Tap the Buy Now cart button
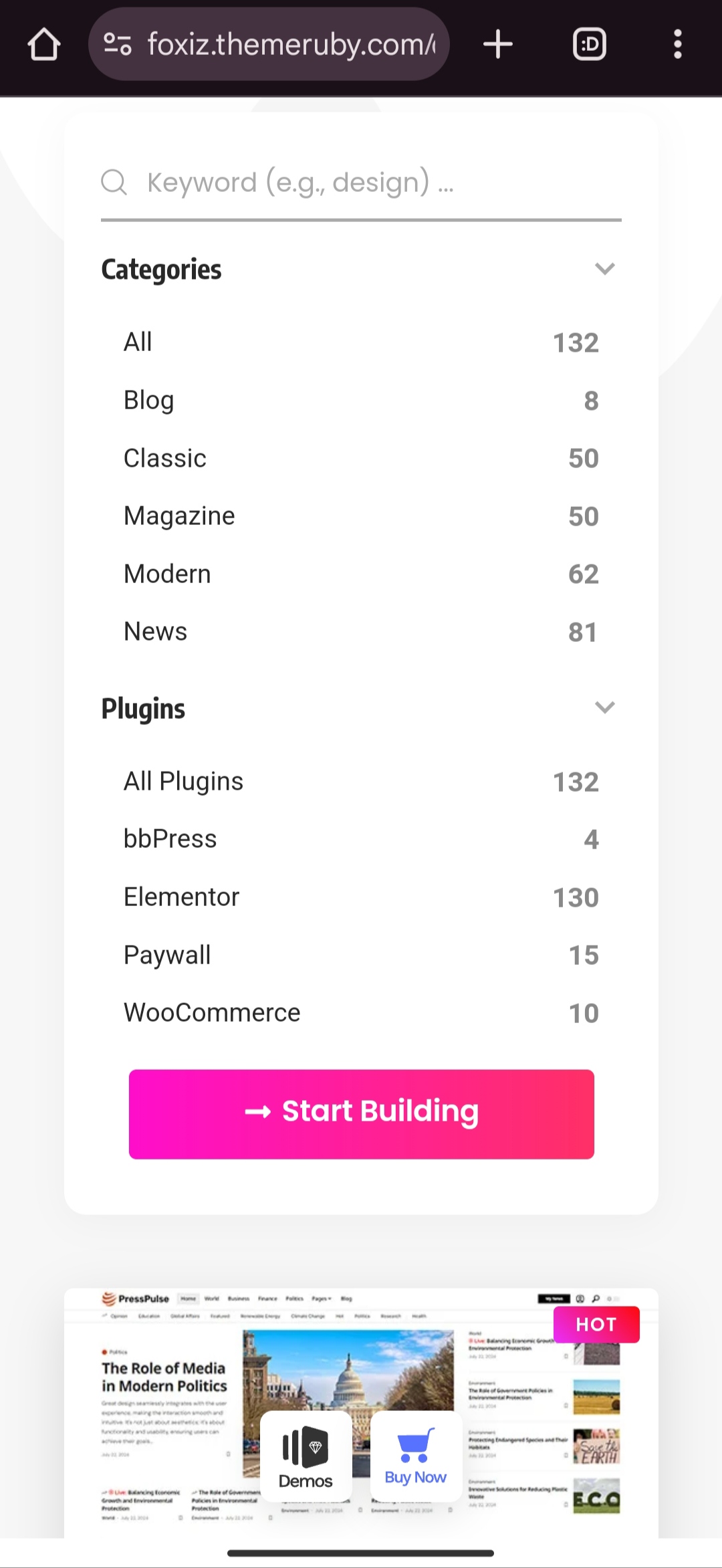722x1568 pixels. 416,1457
